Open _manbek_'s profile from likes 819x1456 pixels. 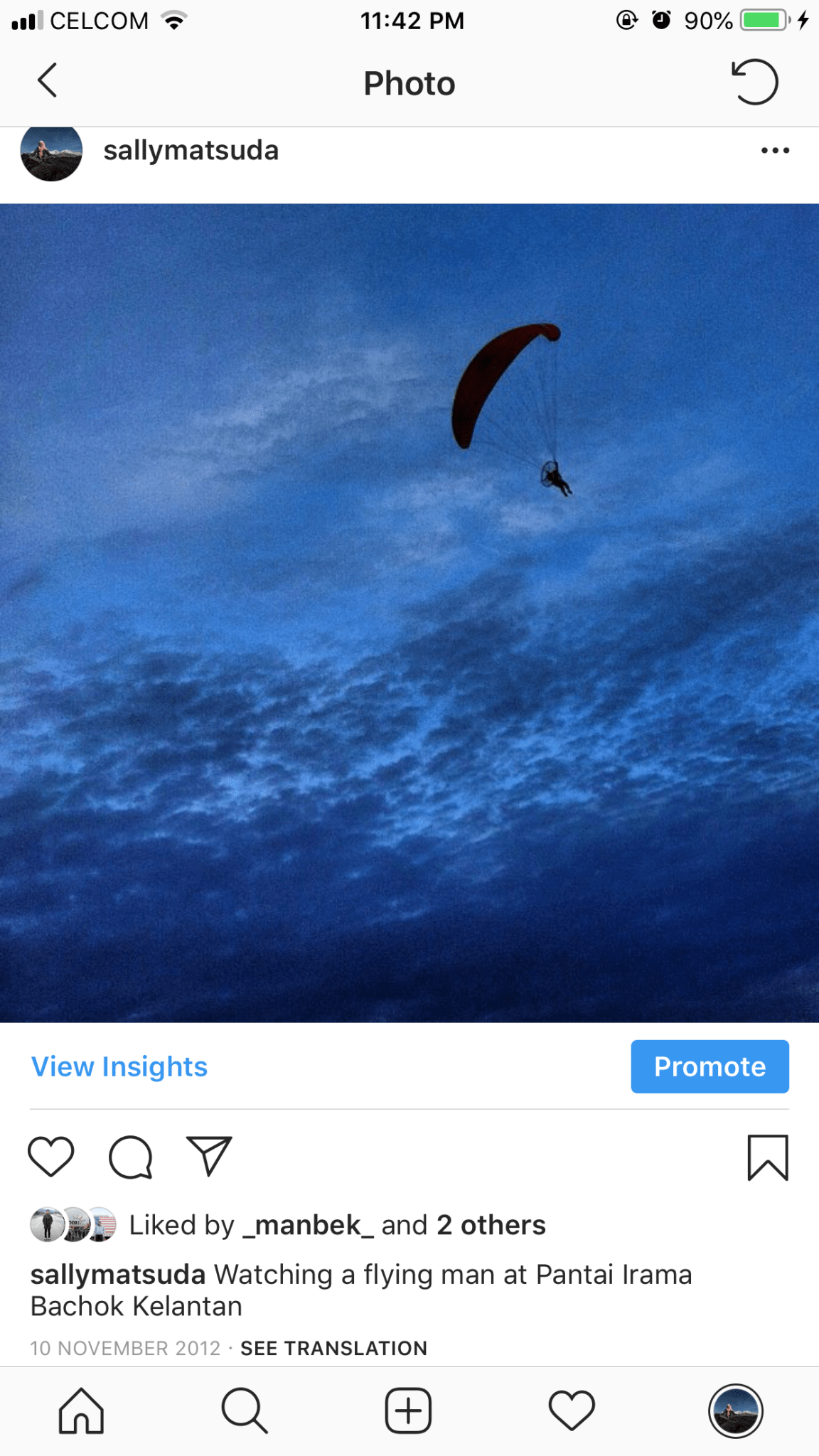click(308, 1225)
